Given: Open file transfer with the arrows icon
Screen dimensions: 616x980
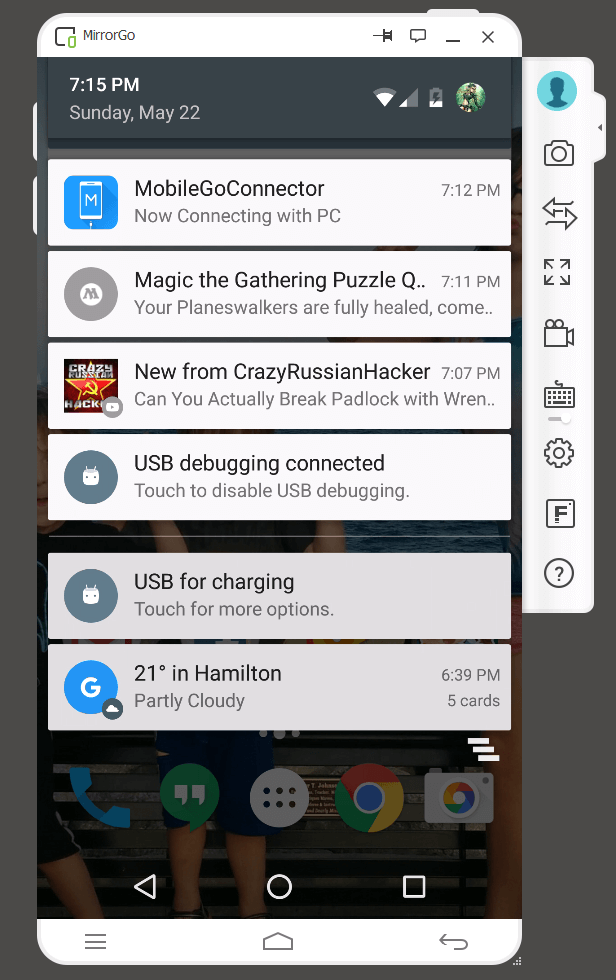Looking at the screenshot, I should (558, 212).
